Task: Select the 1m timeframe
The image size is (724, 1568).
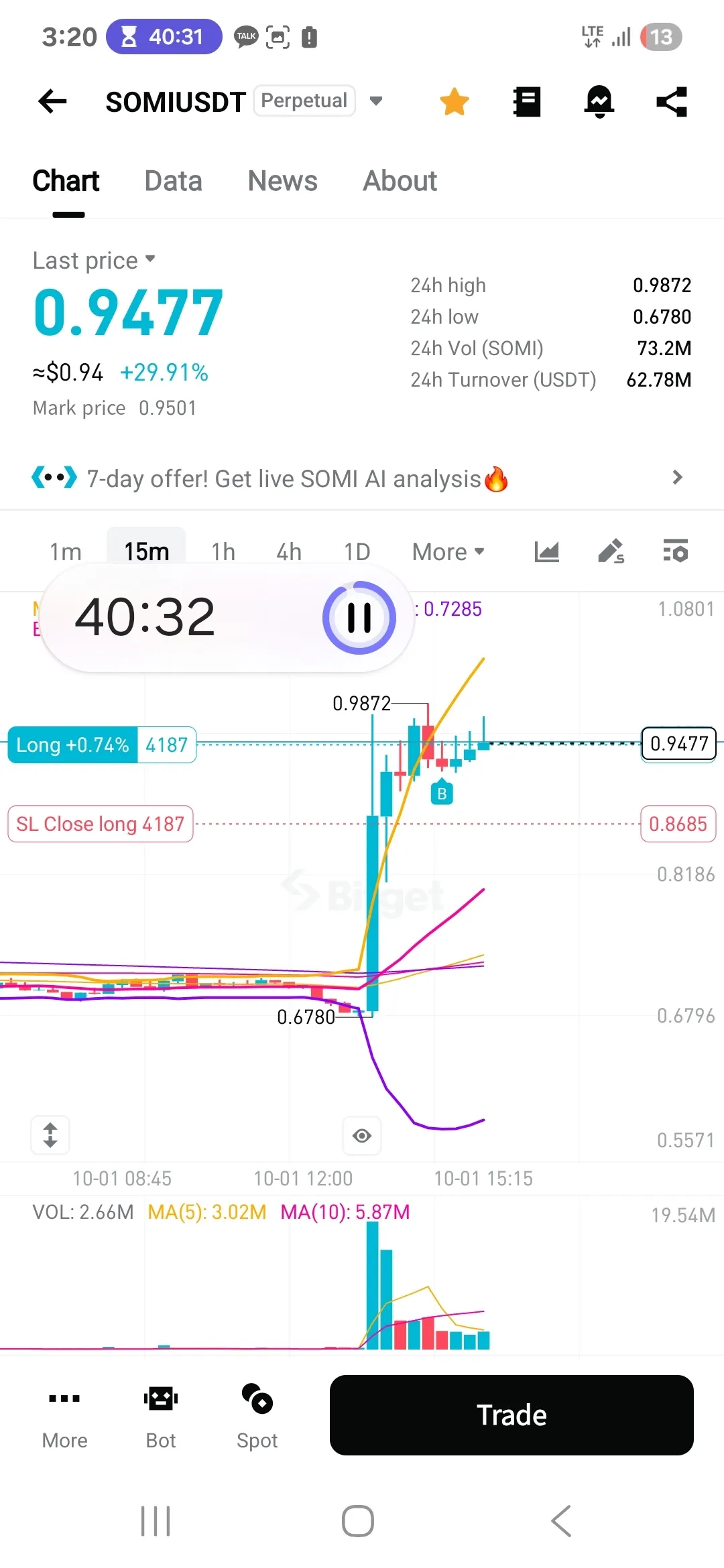Action: pyautogui.click(x=66, y=552)
